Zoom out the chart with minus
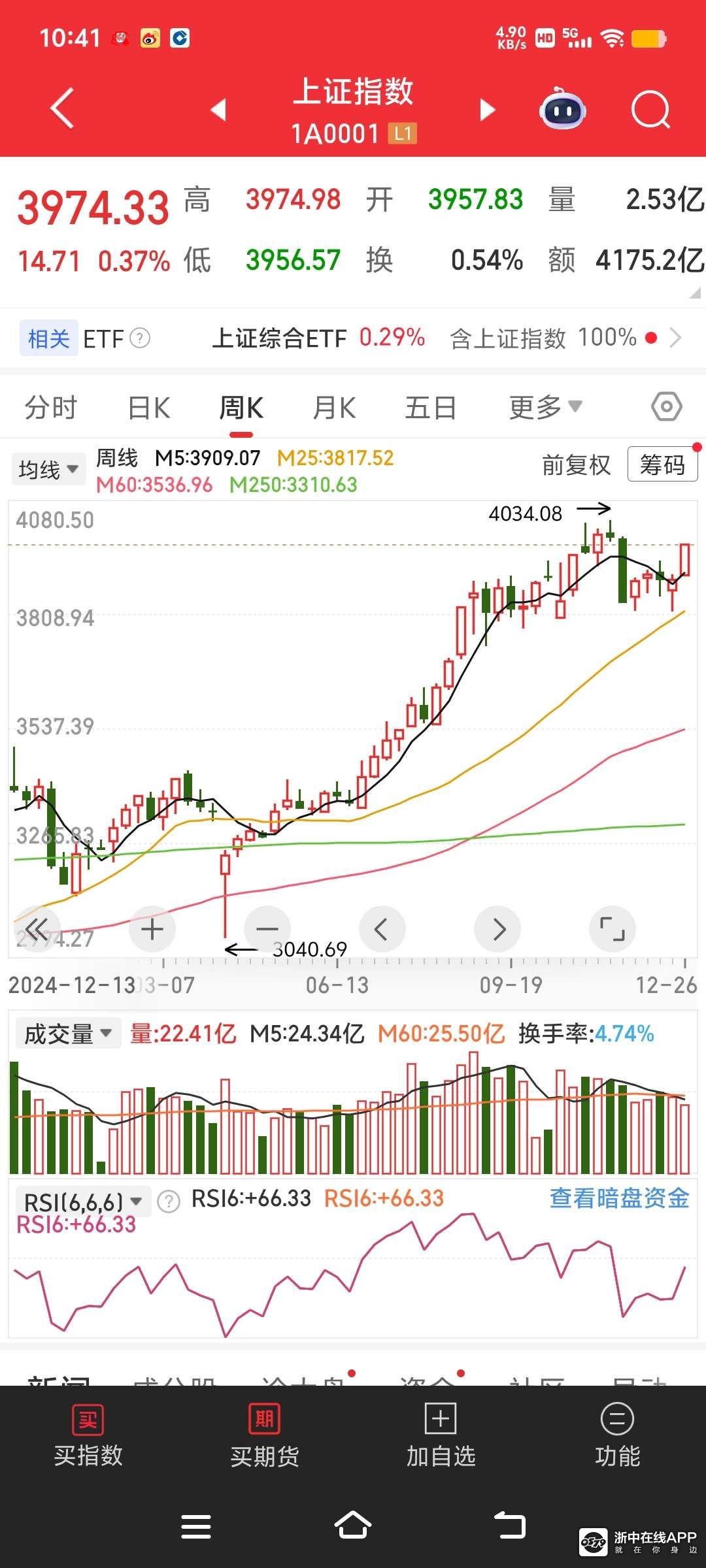 point(267,929)
